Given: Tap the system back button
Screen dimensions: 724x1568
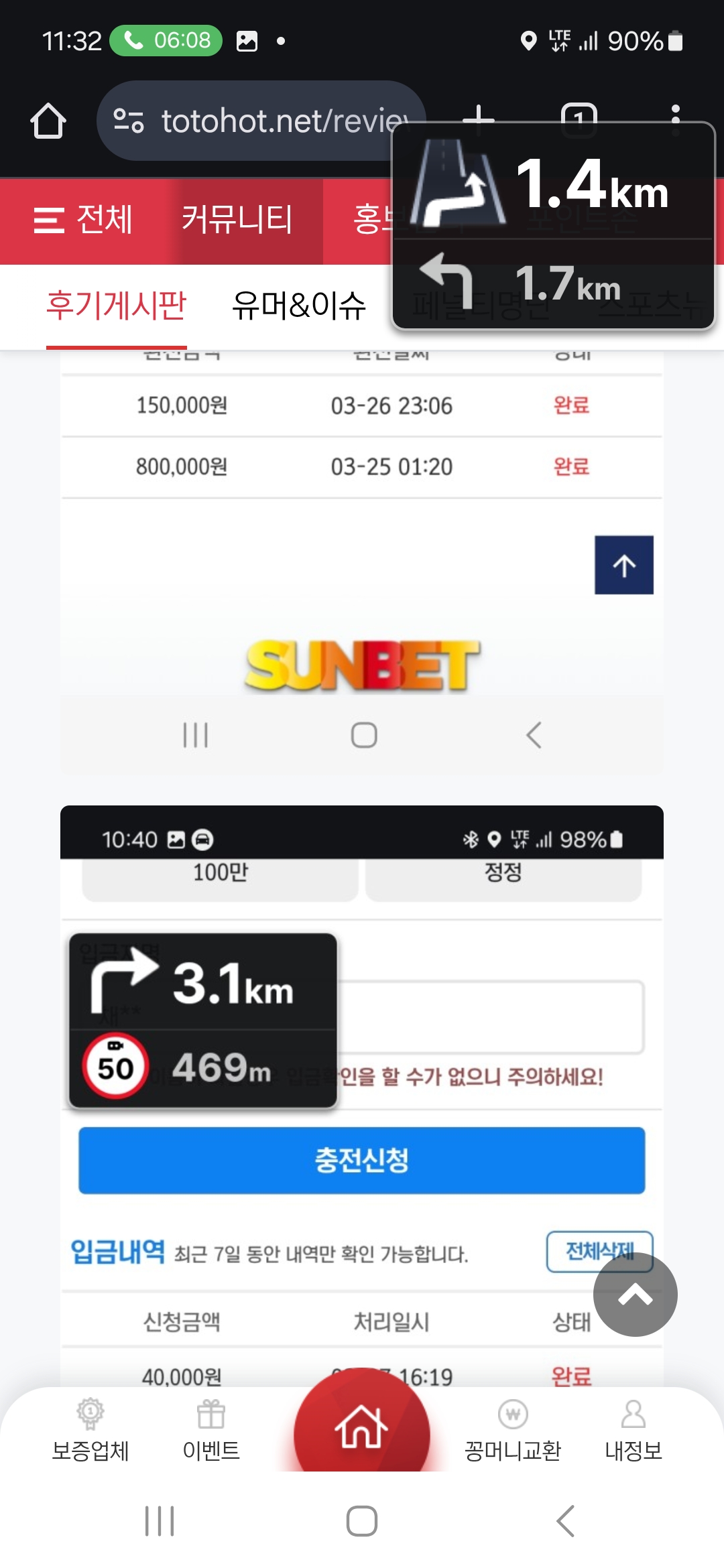Looking at the screenshot, I should click(x=565, y=1521).
